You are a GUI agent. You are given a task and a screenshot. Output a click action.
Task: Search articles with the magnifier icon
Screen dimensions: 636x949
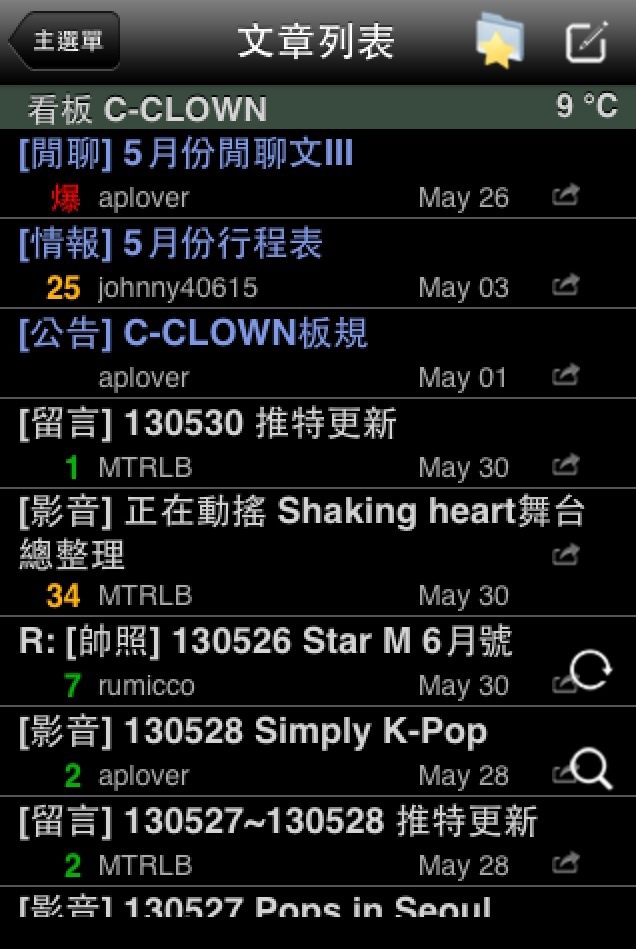pyautogui.click(x=592, y=768)
